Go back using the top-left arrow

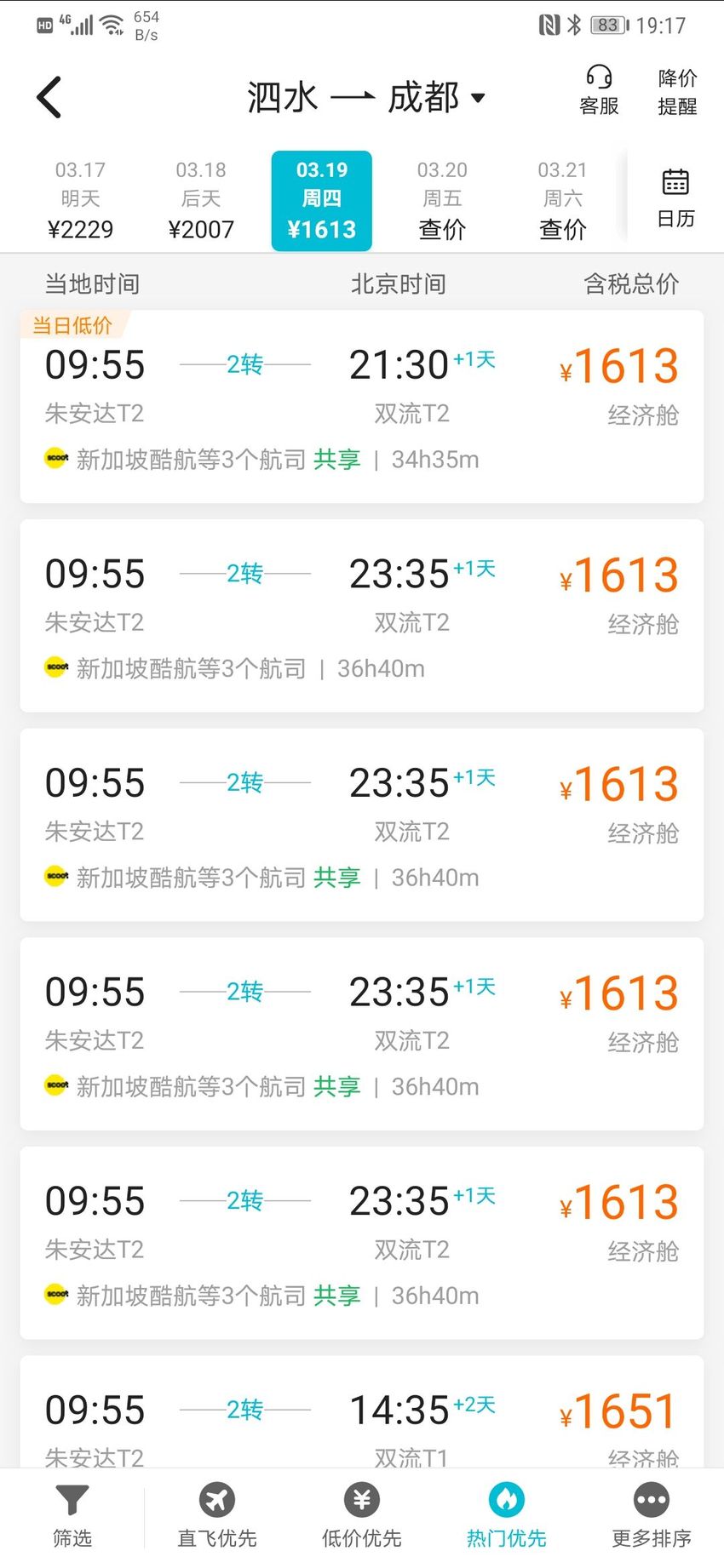[x=49, y=97]
